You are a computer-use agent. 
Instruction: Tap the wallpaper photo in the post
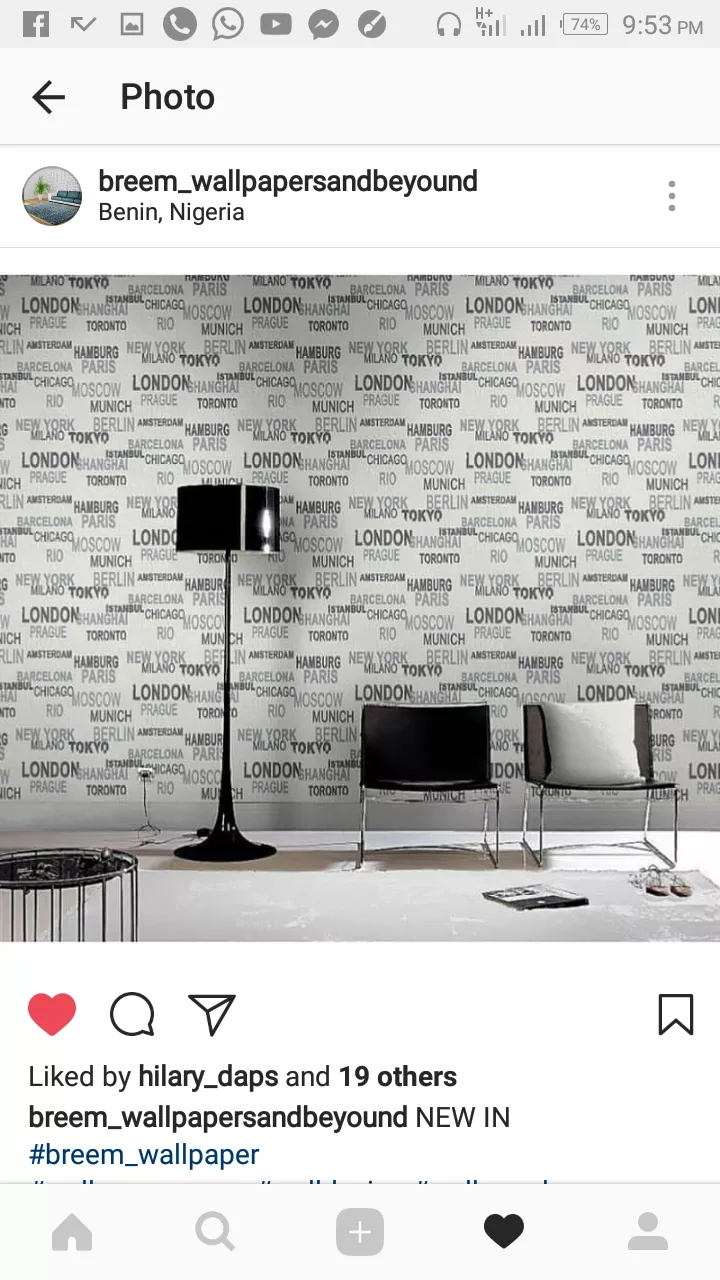tap(360, 608)
